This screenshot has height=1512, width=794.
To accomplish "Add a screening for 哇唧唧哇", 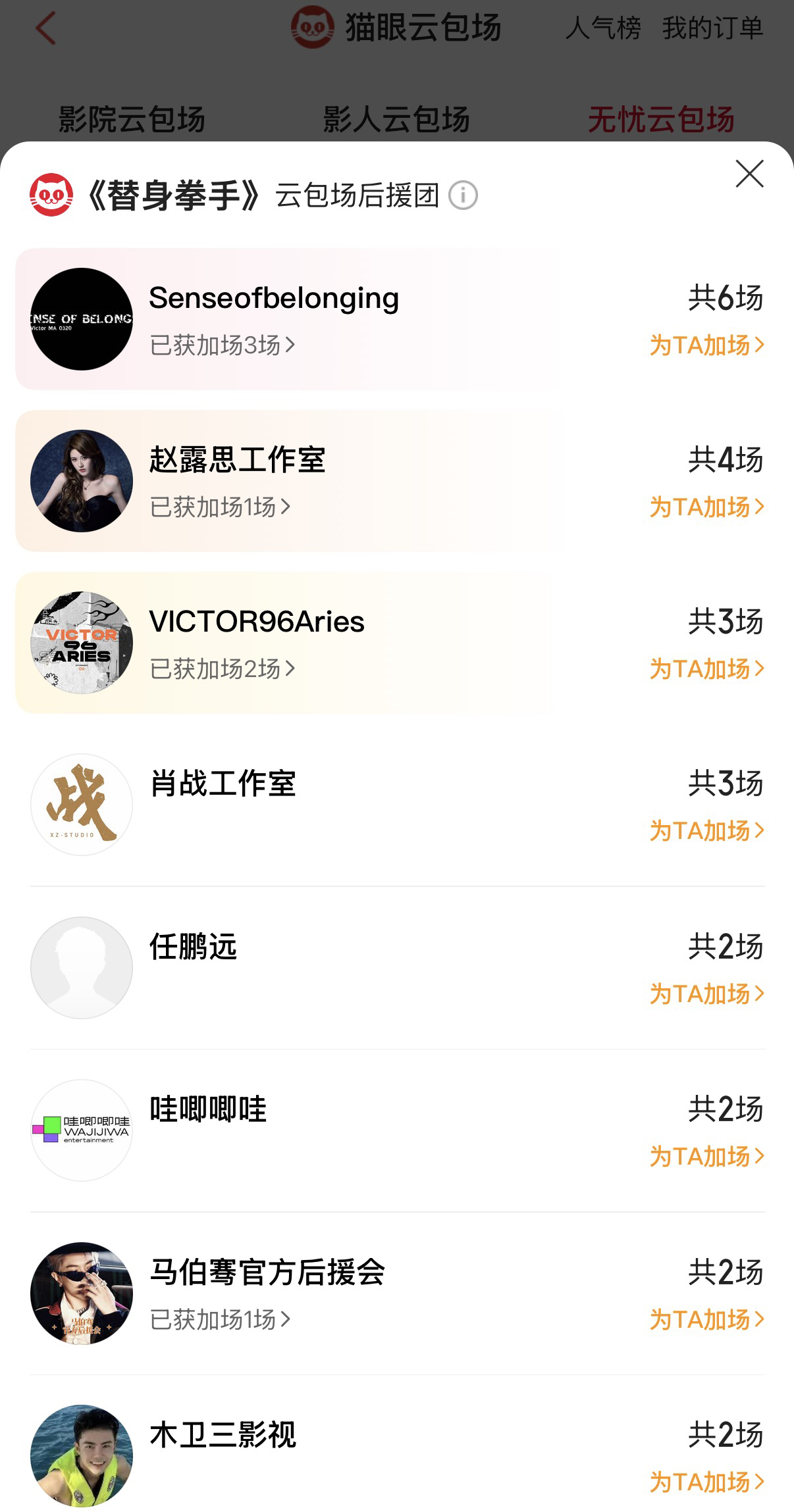I will click(x=706, y=1156).
